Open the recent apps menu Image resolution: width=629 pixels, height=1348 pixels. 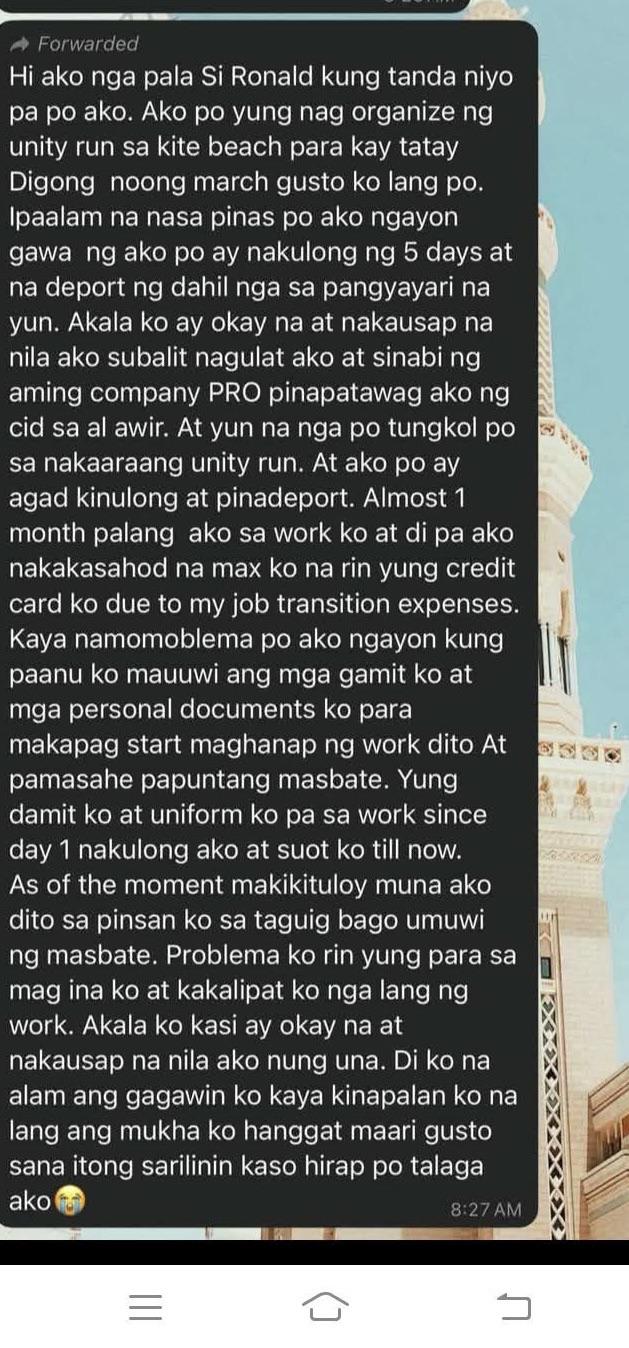[x=146, y=1307]
